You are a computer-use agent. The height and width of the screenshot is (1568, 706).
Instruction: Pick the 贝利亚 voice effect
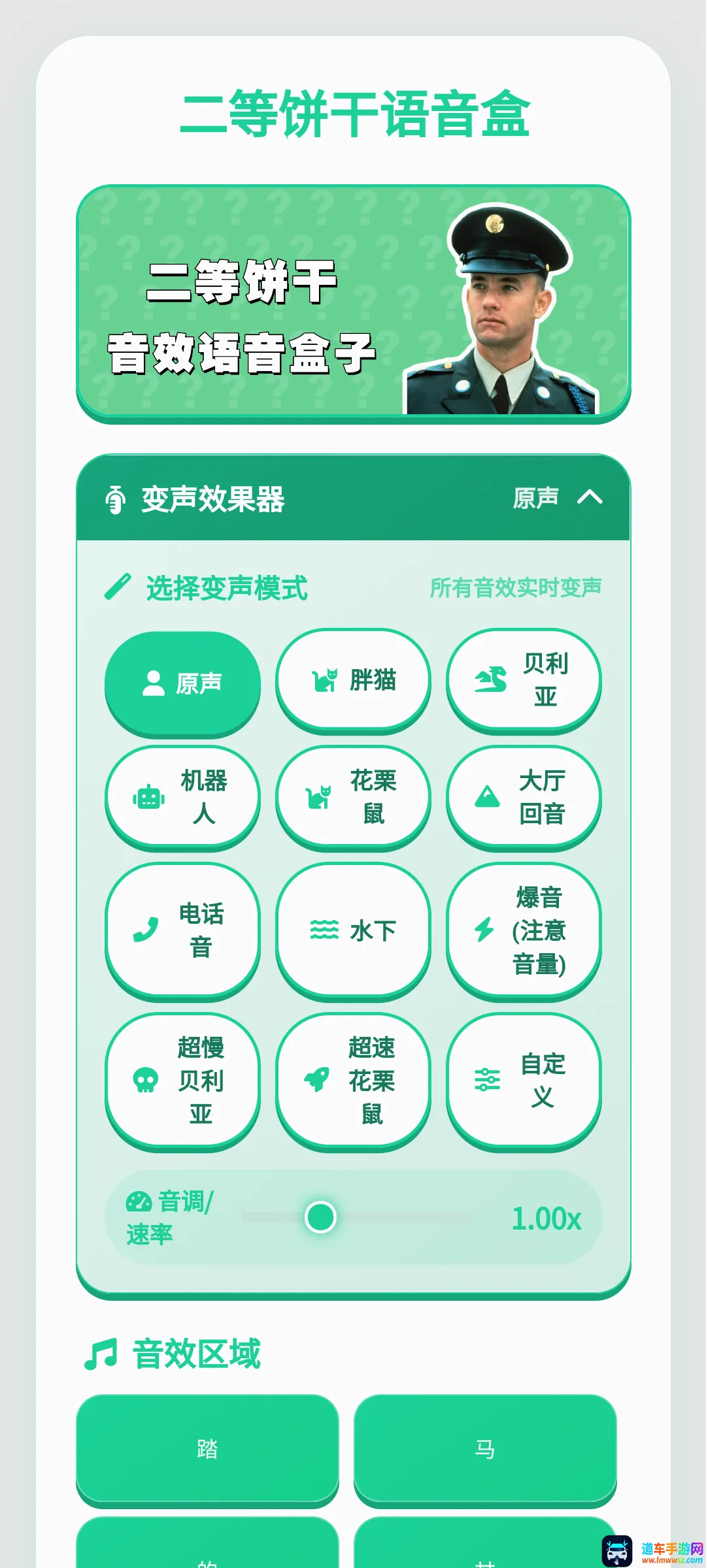click(524, 680)
